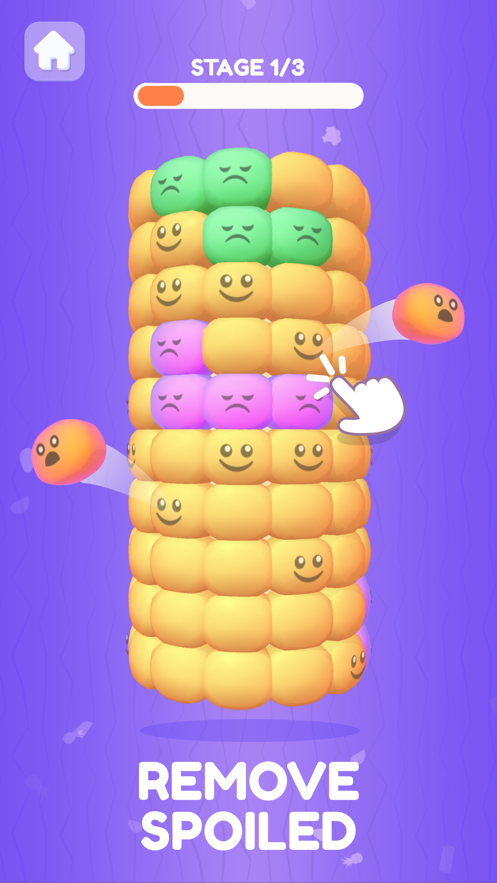Viewport: 497px width, 883px height.
Task: Remove the green kernel at the cob's top-left
Action: (178, 186)
